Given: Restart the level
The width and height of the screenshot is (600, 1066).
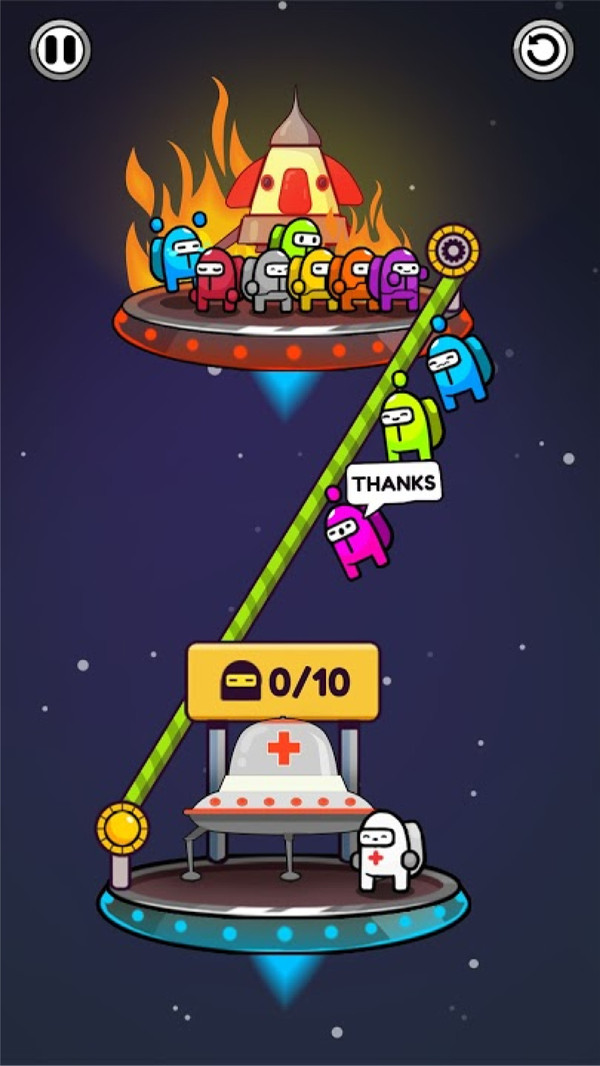Looking at the screenshot, I should coord(543,49).
